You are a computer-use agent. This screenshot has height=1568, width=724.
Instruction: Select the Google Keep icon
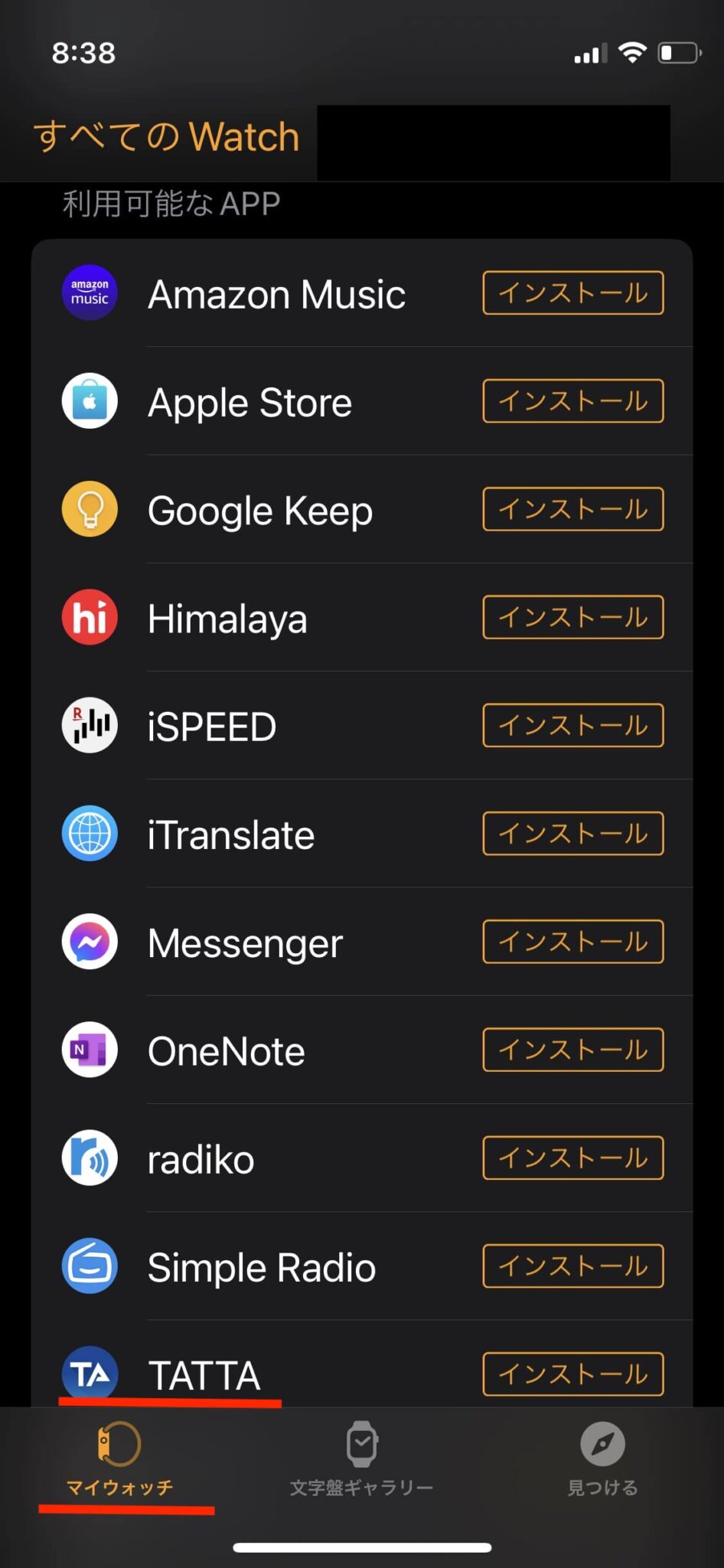pos(89,508)
